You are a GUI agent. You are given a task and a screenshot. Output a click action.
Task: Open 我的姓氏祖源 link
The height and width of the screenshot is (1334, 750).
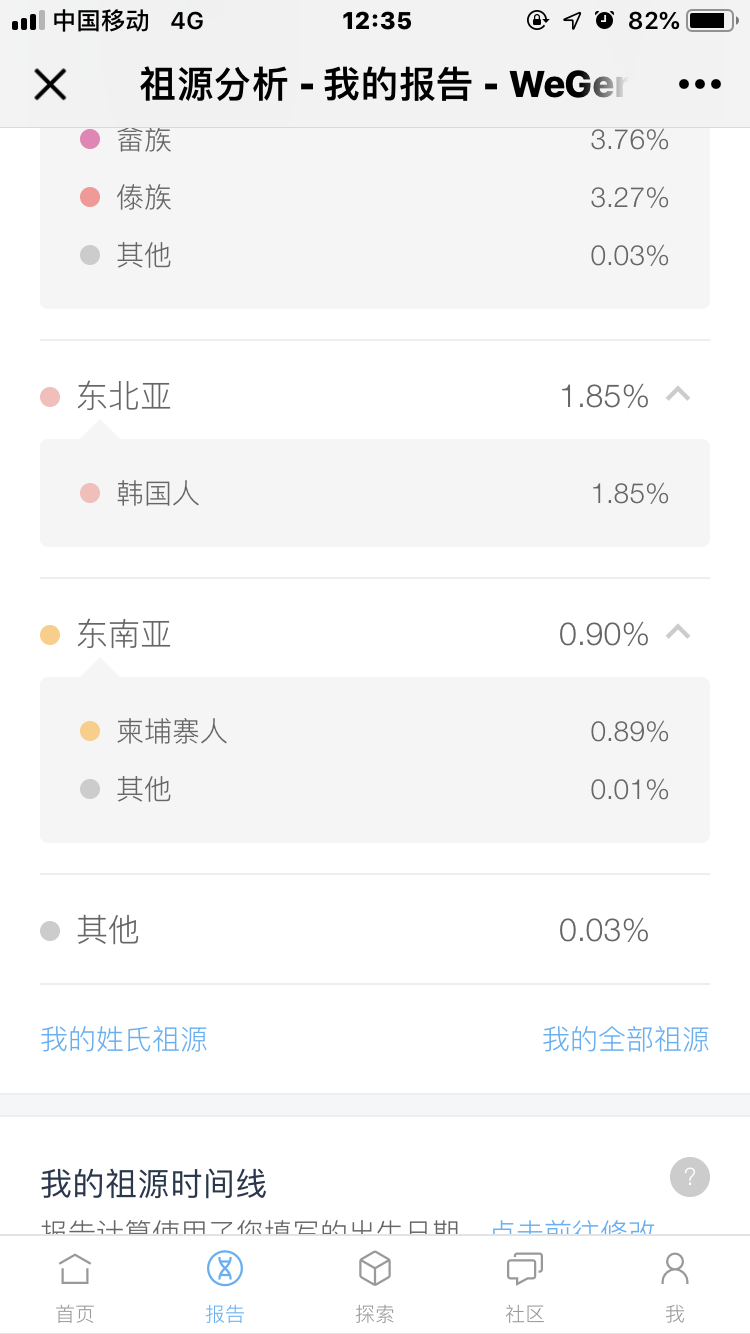pos(124,1039)
